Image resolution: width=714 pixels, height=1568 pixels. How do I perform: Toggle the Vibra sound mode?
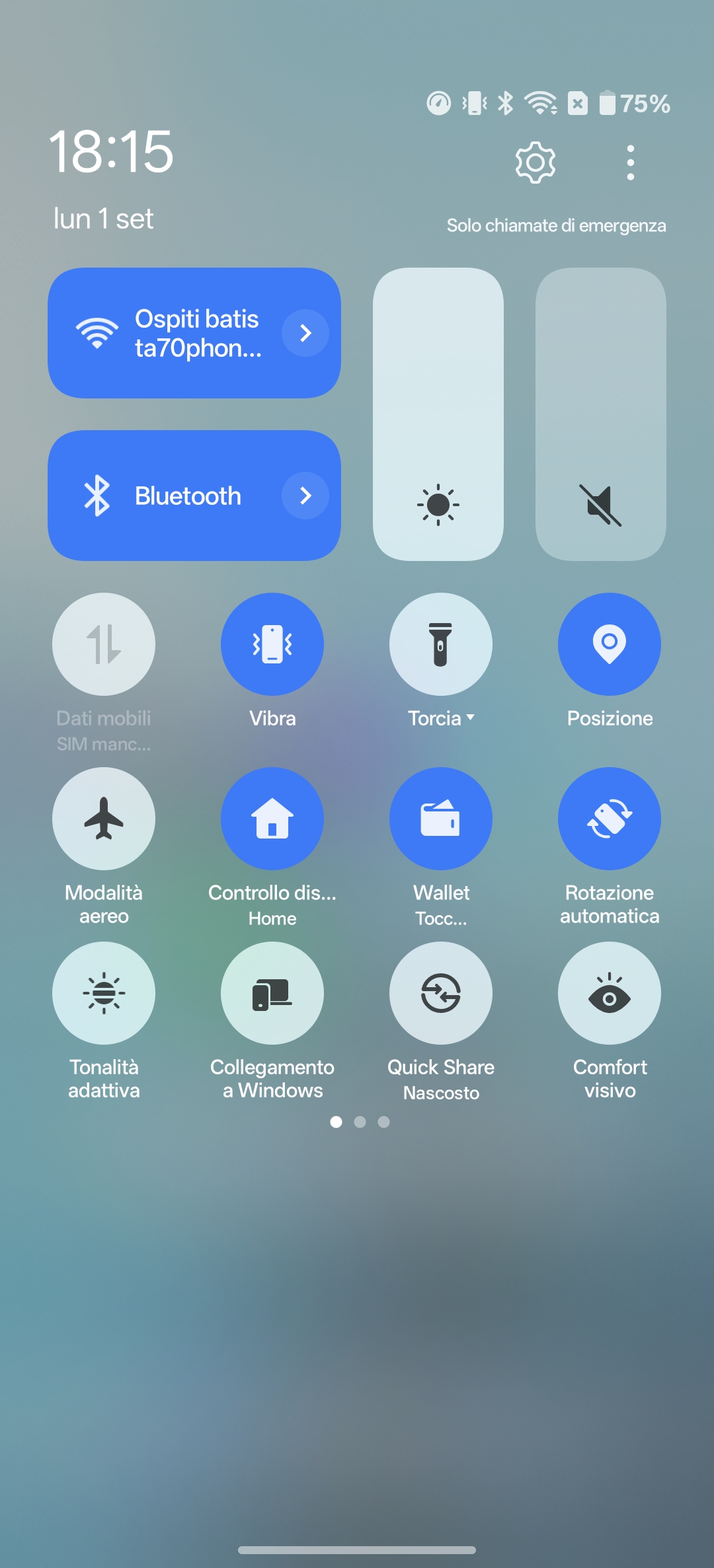272,644
